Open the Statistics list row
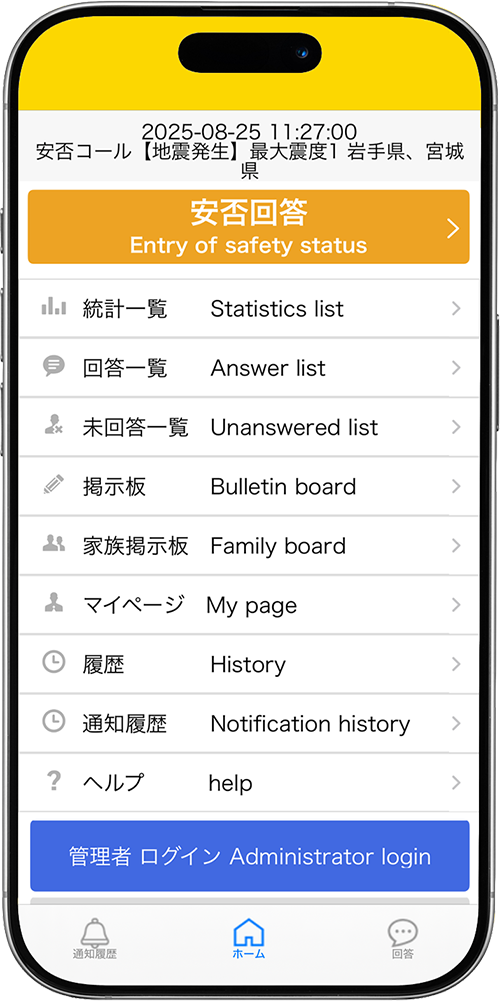The image size is (500, 1001). 249,309
